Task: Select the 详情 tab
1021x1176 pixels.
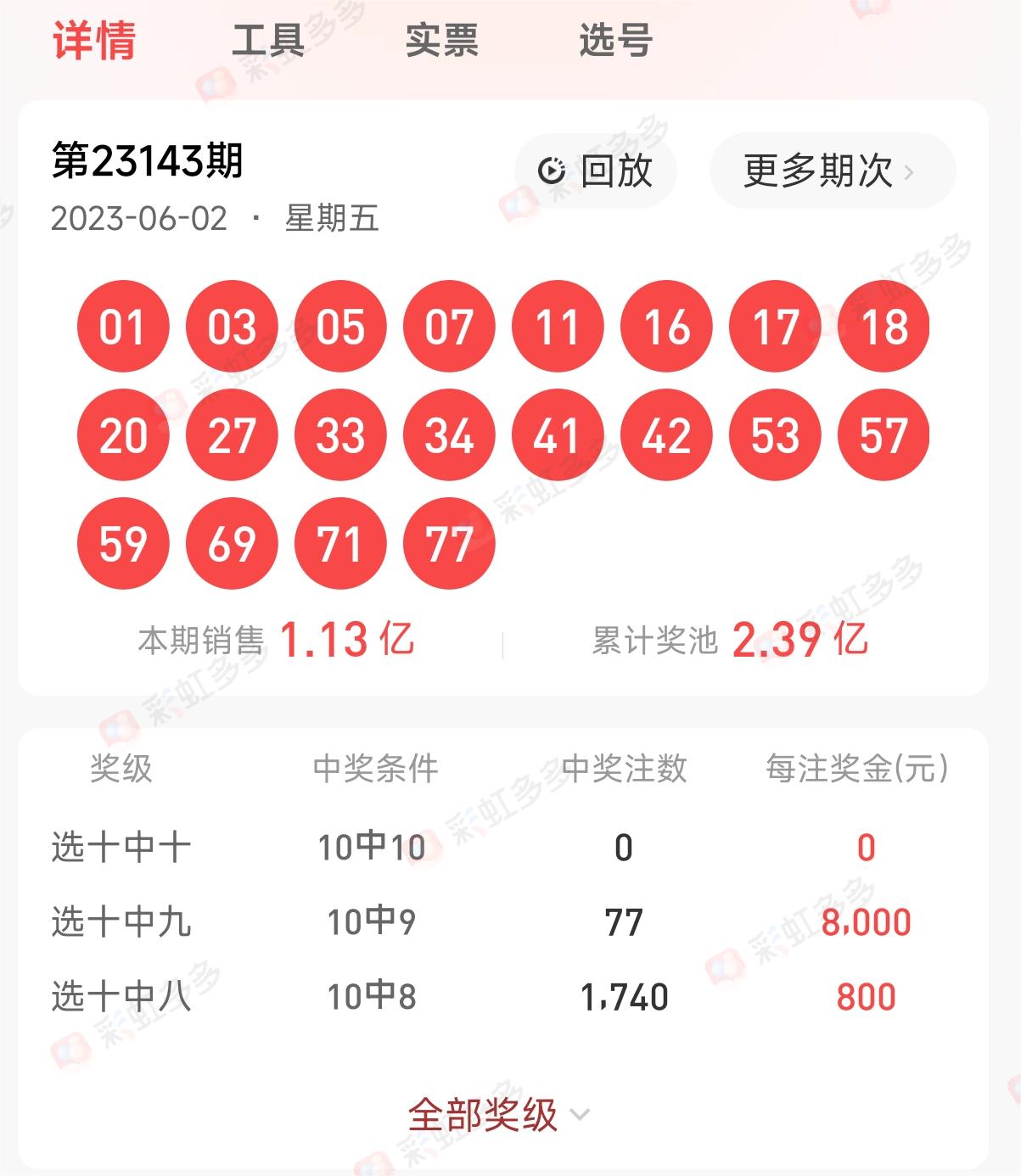Action: pos(94,40)
